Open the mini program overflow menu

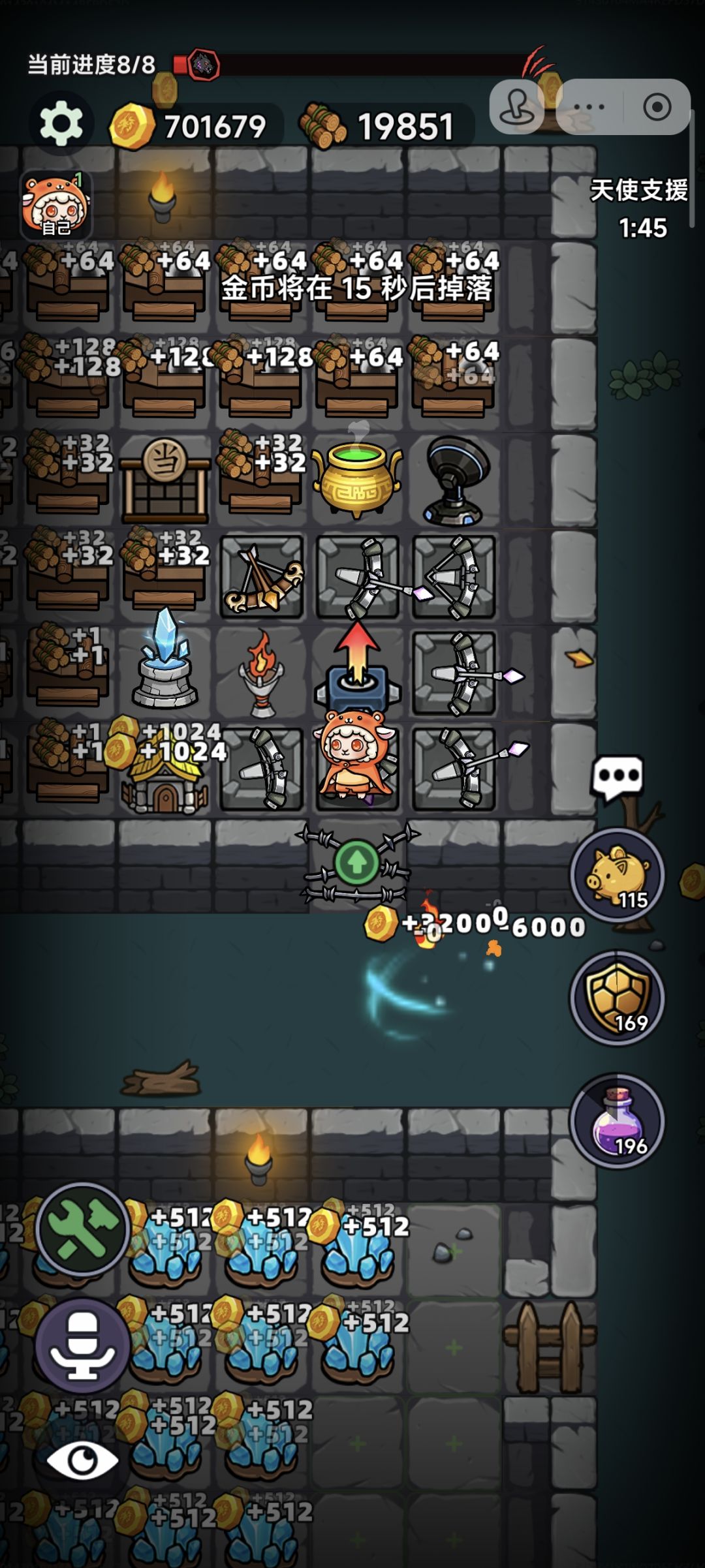point(589,107)
